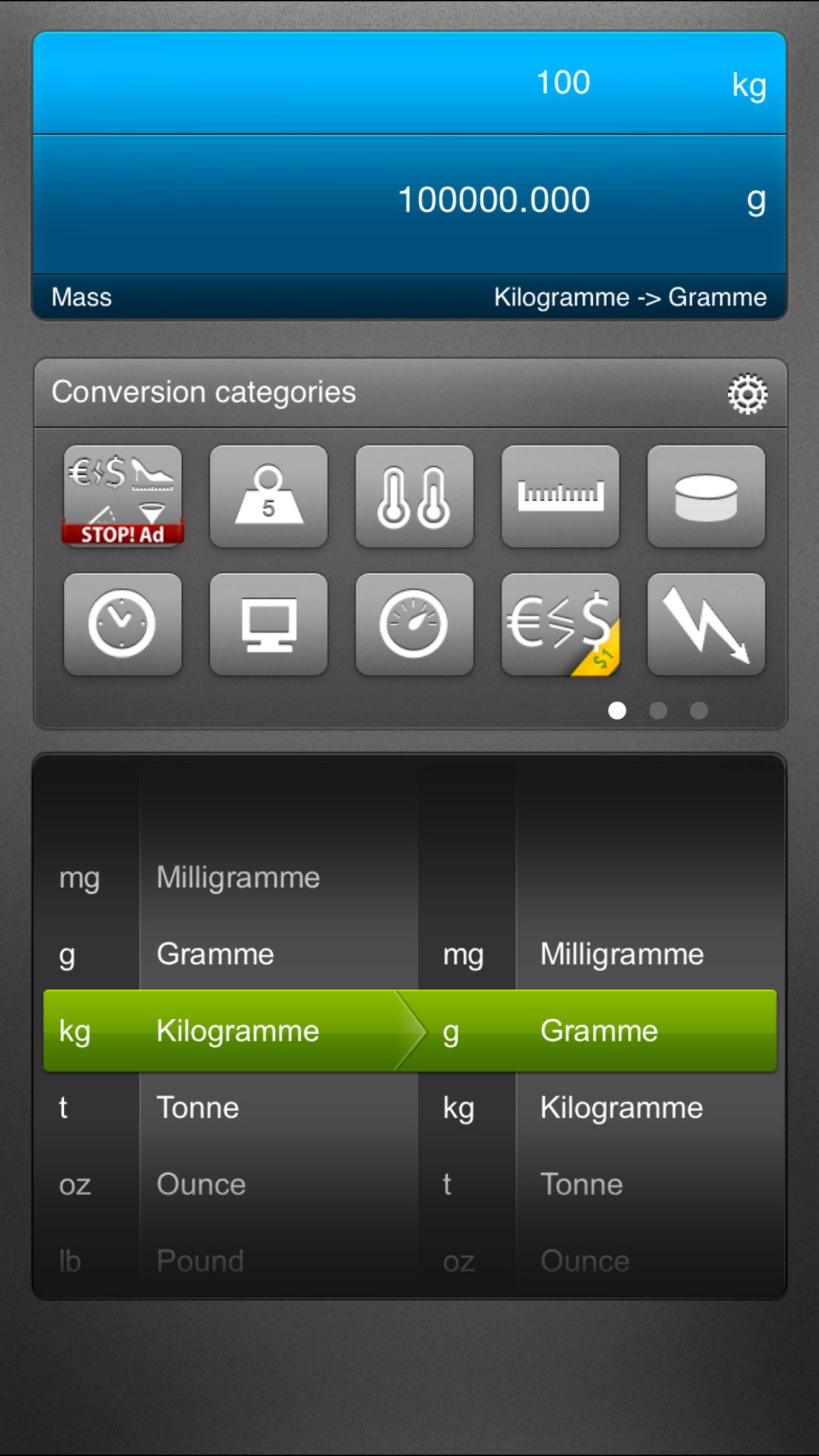Select the temperature thermometer category

pyautogui.click(x=414, y=496)
